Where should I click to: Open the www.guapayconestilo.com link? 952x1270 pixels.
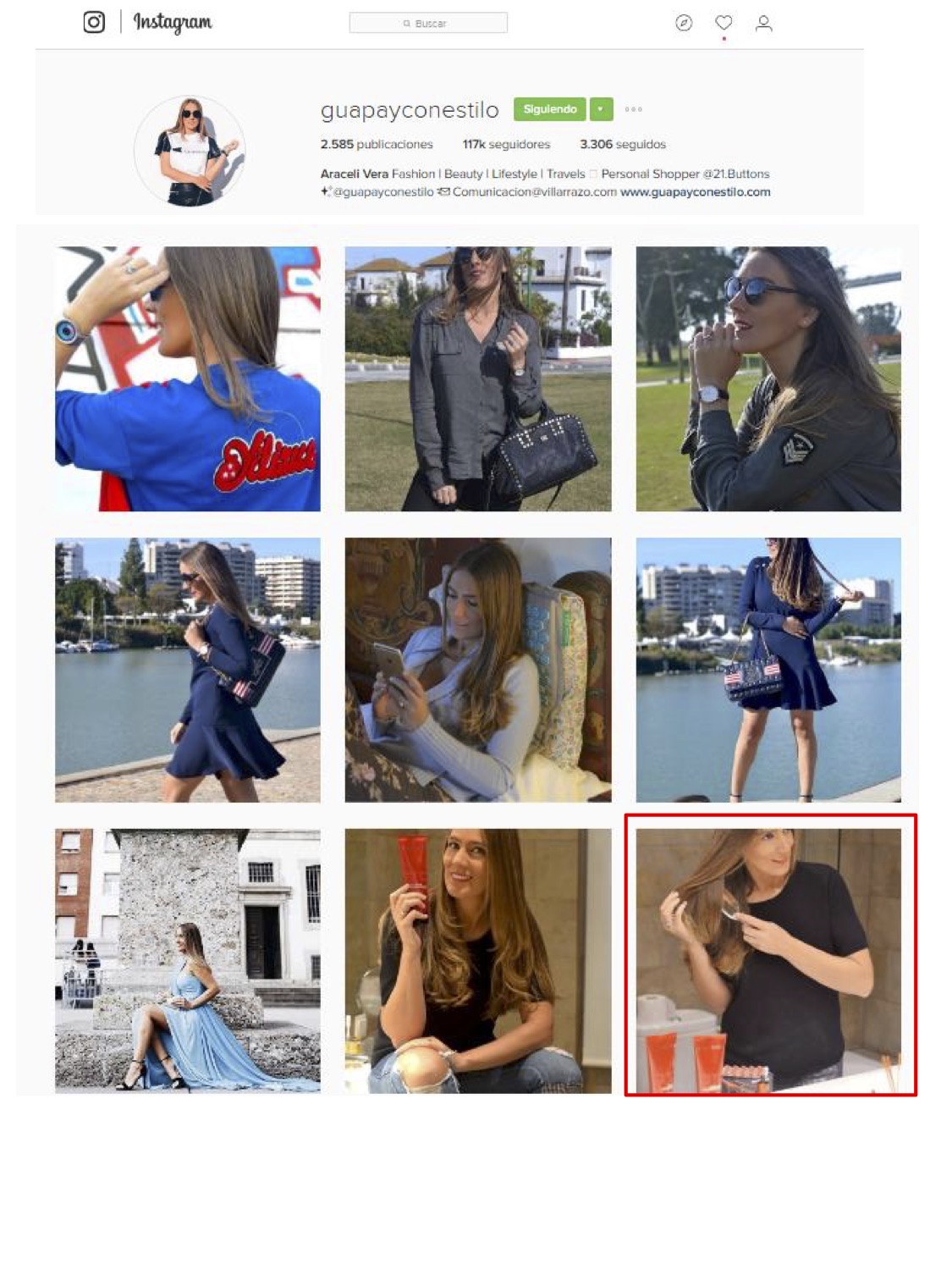(695, 192)
